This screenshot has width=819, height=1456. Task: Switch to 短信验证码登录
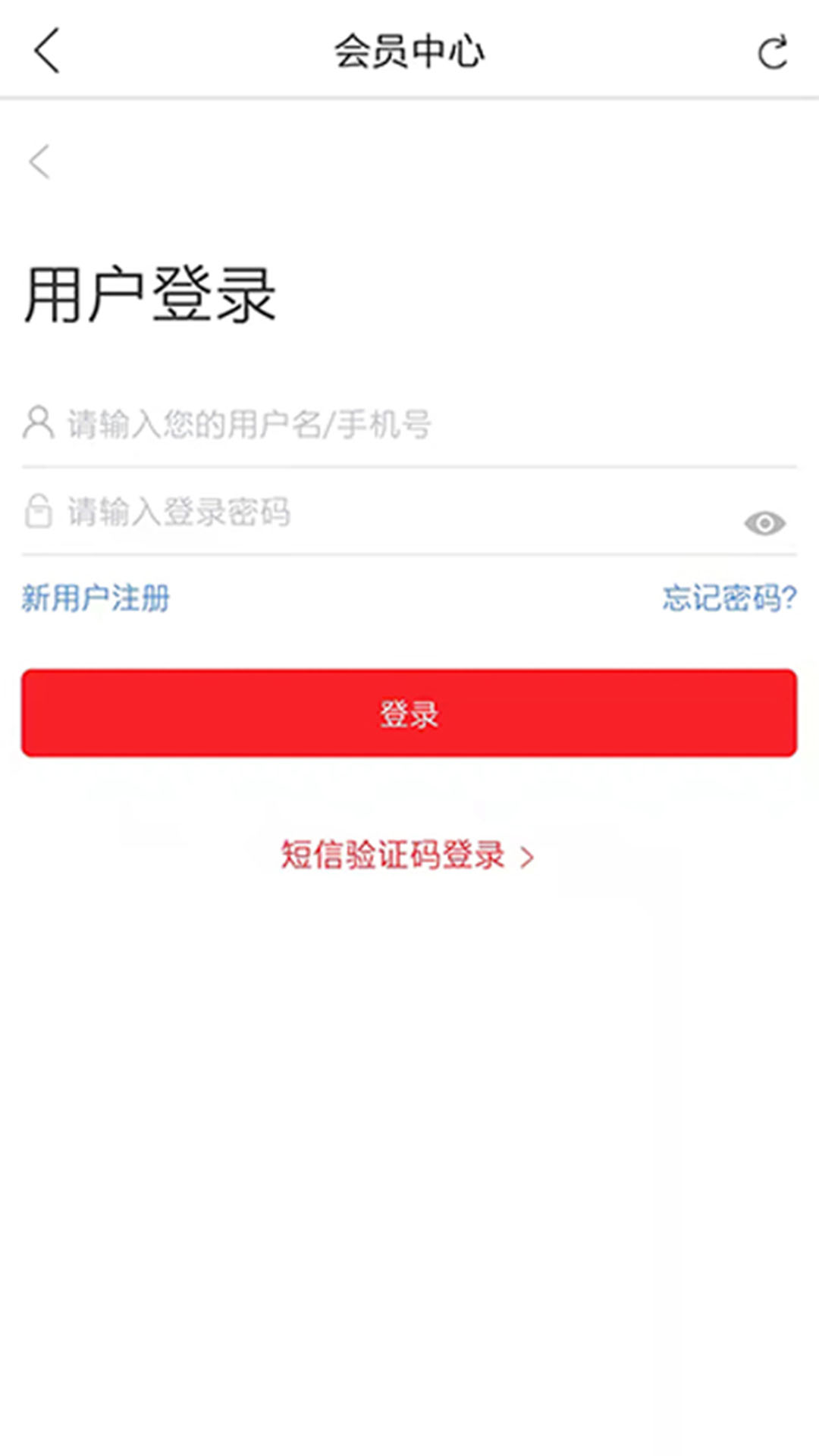click(x=408, y=855)
